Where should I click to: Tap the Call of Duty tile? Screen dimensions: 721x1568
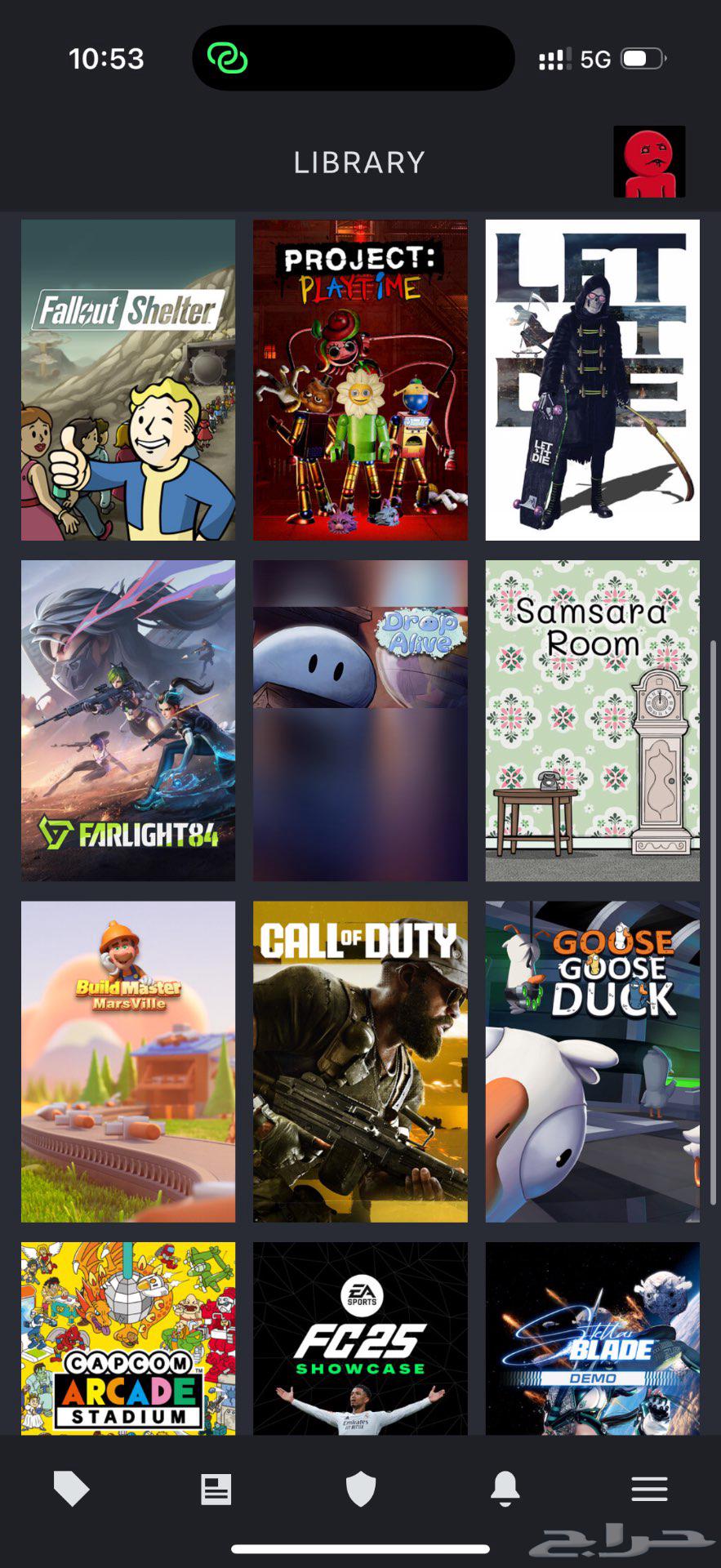(x=360, y=1062)
